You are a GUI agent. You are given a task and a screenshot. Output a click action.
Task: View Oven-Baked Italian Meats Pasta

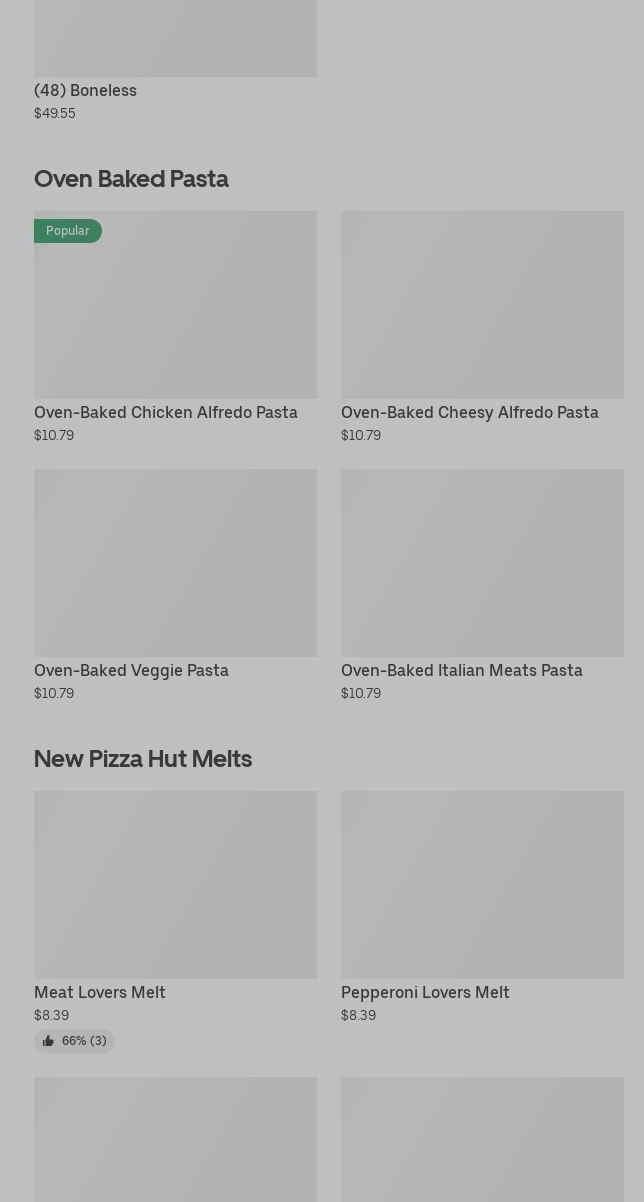(482, 563)
